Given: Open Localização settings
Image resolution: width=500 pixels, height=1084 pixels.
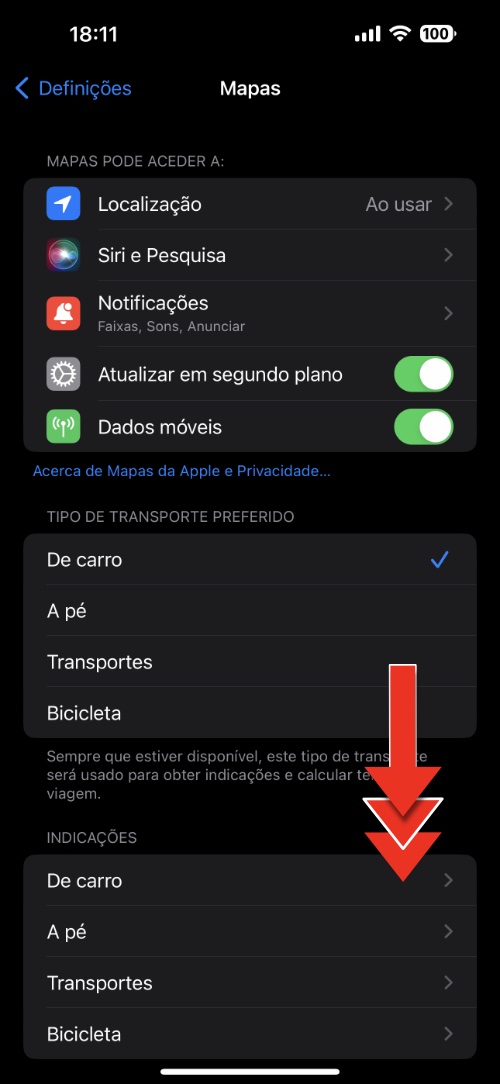Looking at the screenshot, I should point(250,204).
